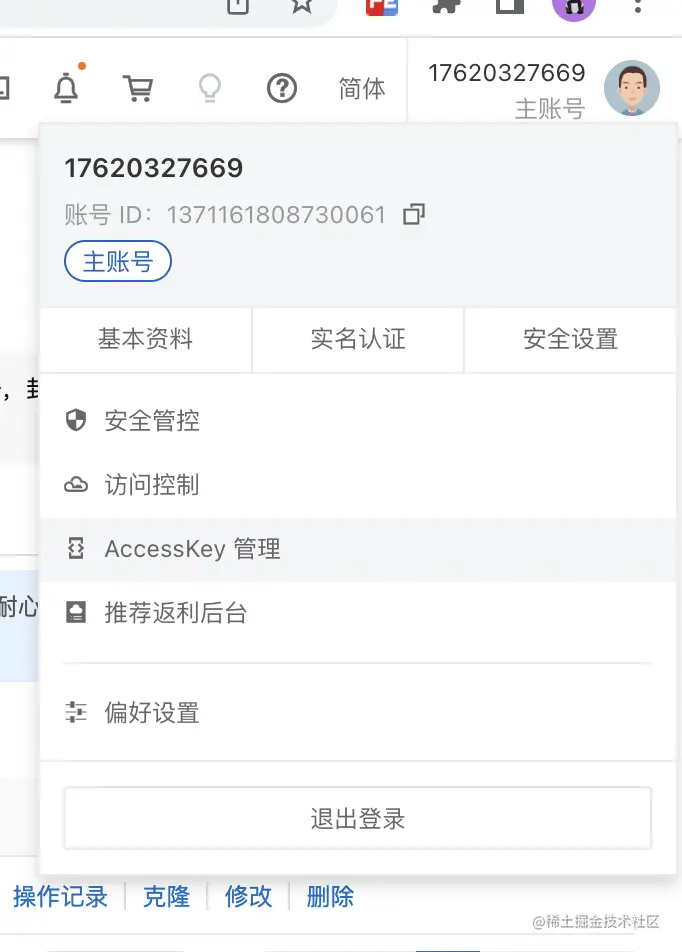Tap the 删除 link
682x952 pixels.
[330, 896]
